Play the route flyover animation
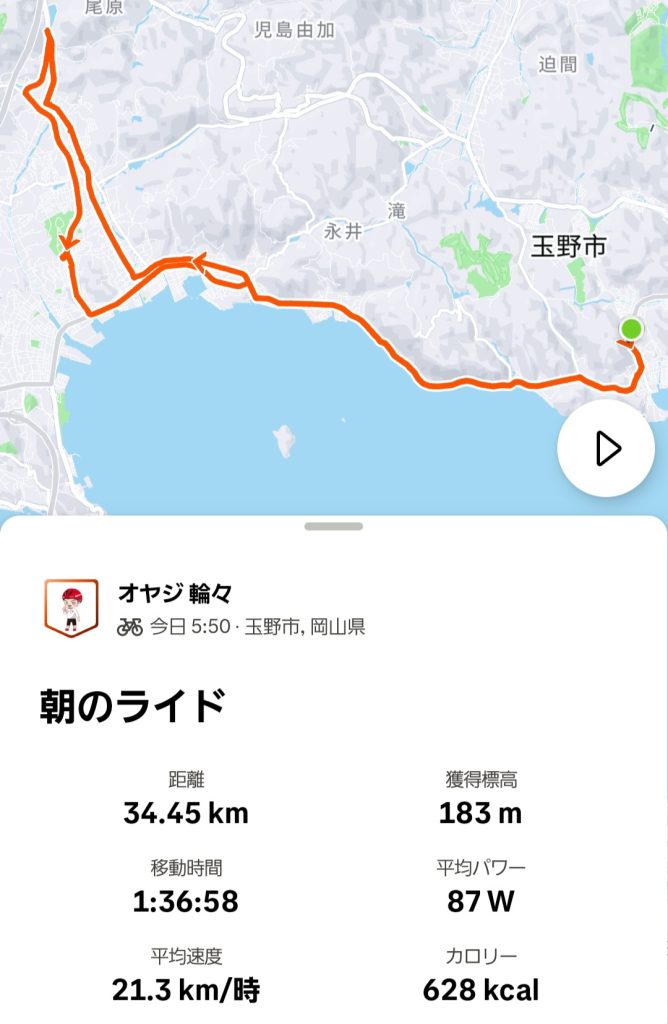Screen dimensions: 668x1024 coord(606,449)
